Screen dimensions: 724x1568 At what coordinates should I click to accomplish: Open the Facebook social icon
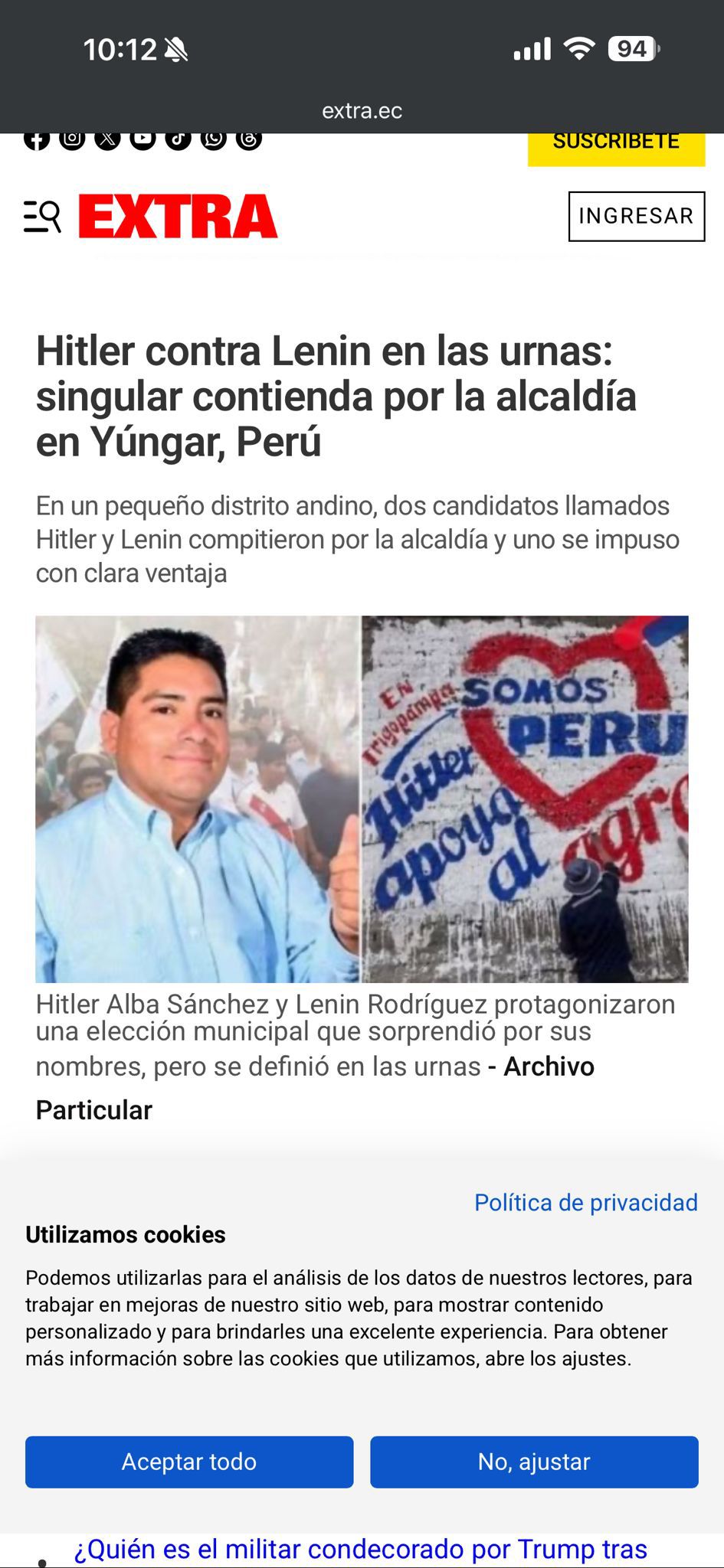point(37,139)
